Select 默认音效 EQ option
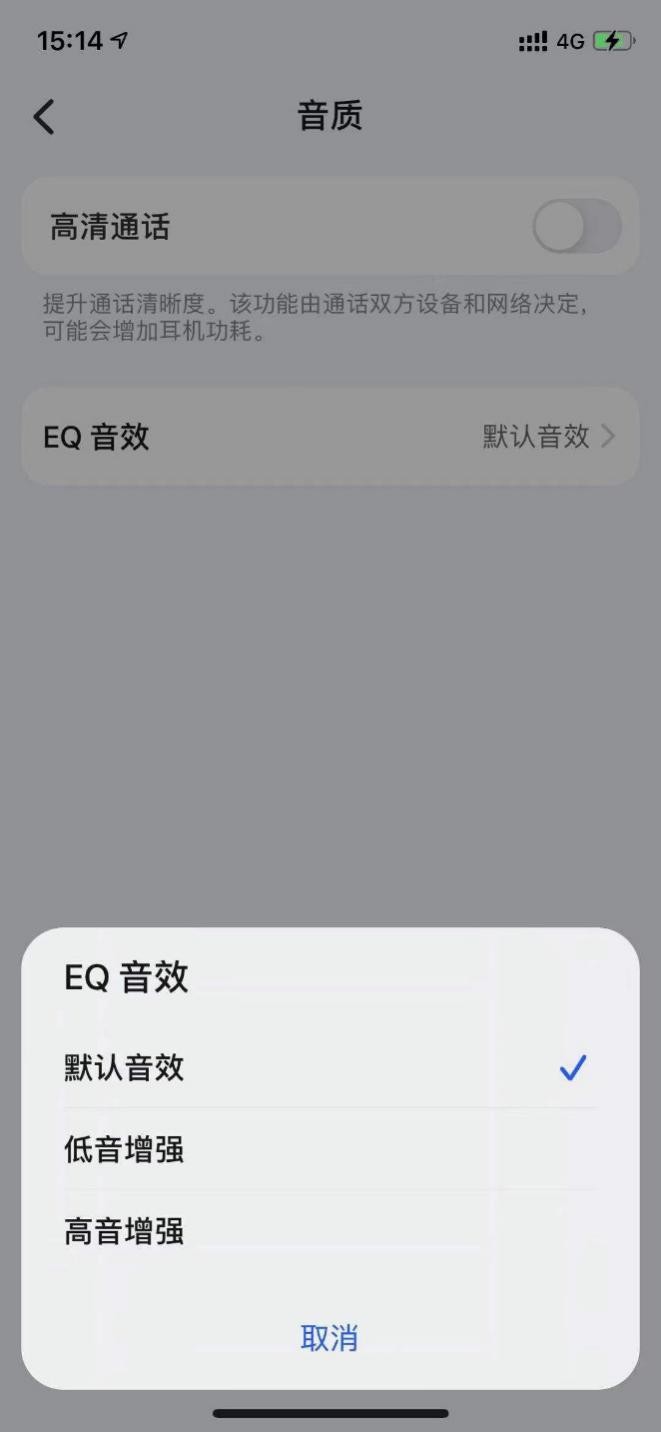Screen dimensions: 661x1432 tap(330, 1068)
